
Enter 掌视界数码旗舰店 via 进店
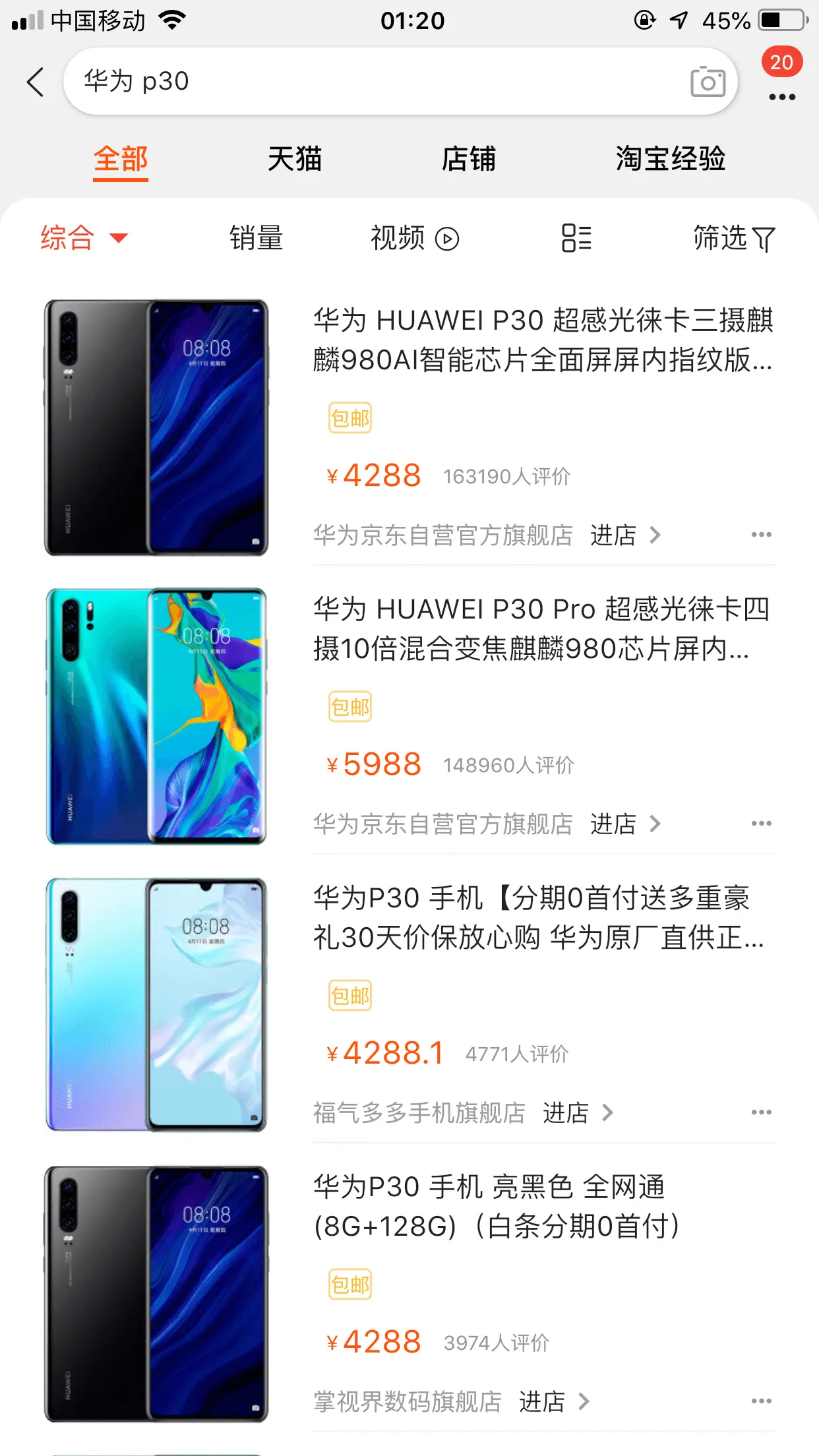(x=554, y=1401)
